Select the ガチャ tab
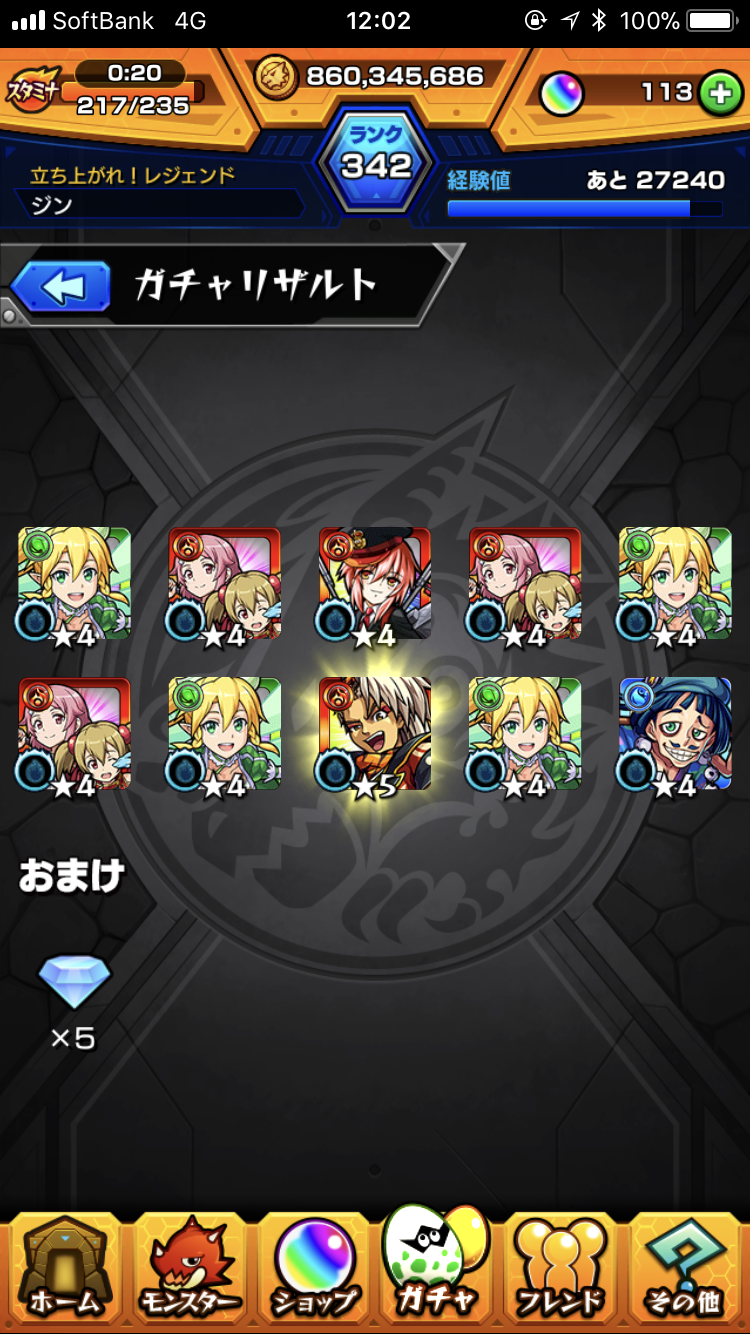 pyautogui.click(x=439, y=1263)
